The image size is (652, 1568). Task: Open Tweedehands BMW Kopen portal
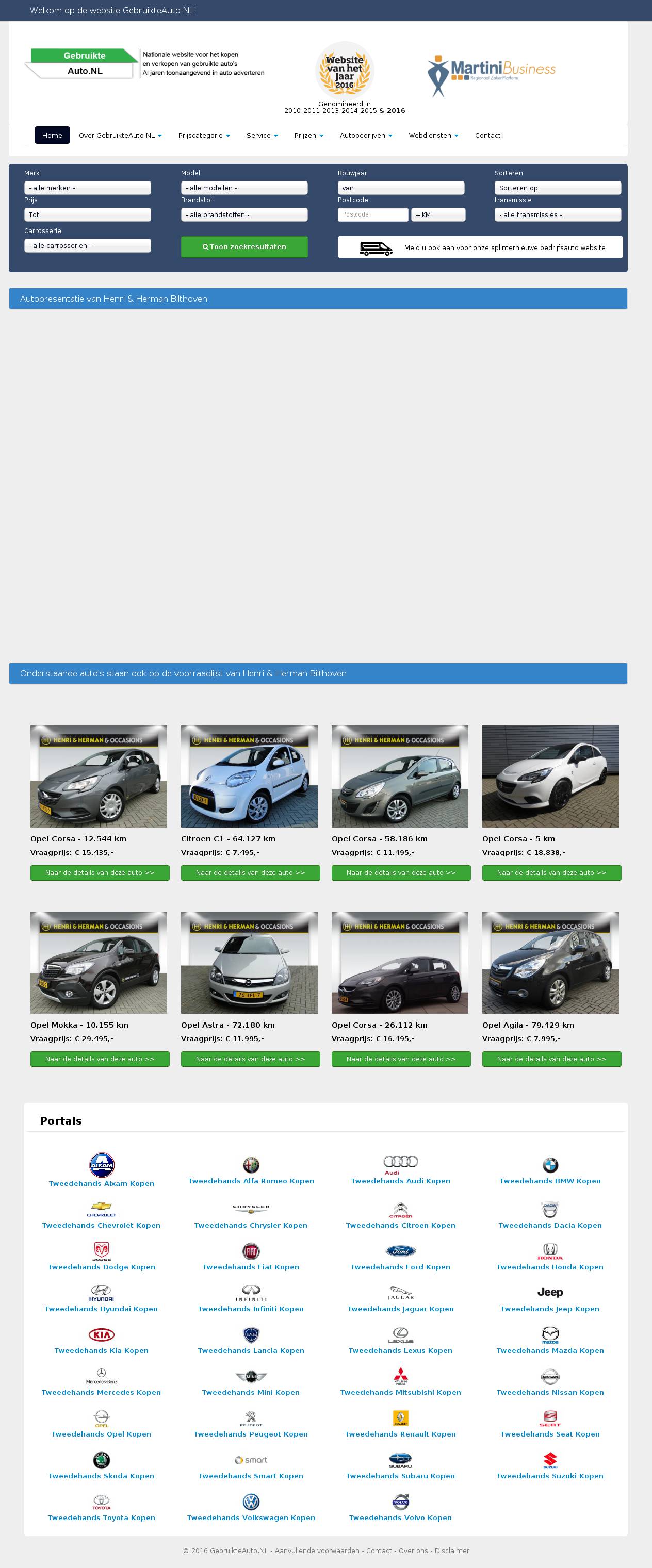pos(550,1181)
